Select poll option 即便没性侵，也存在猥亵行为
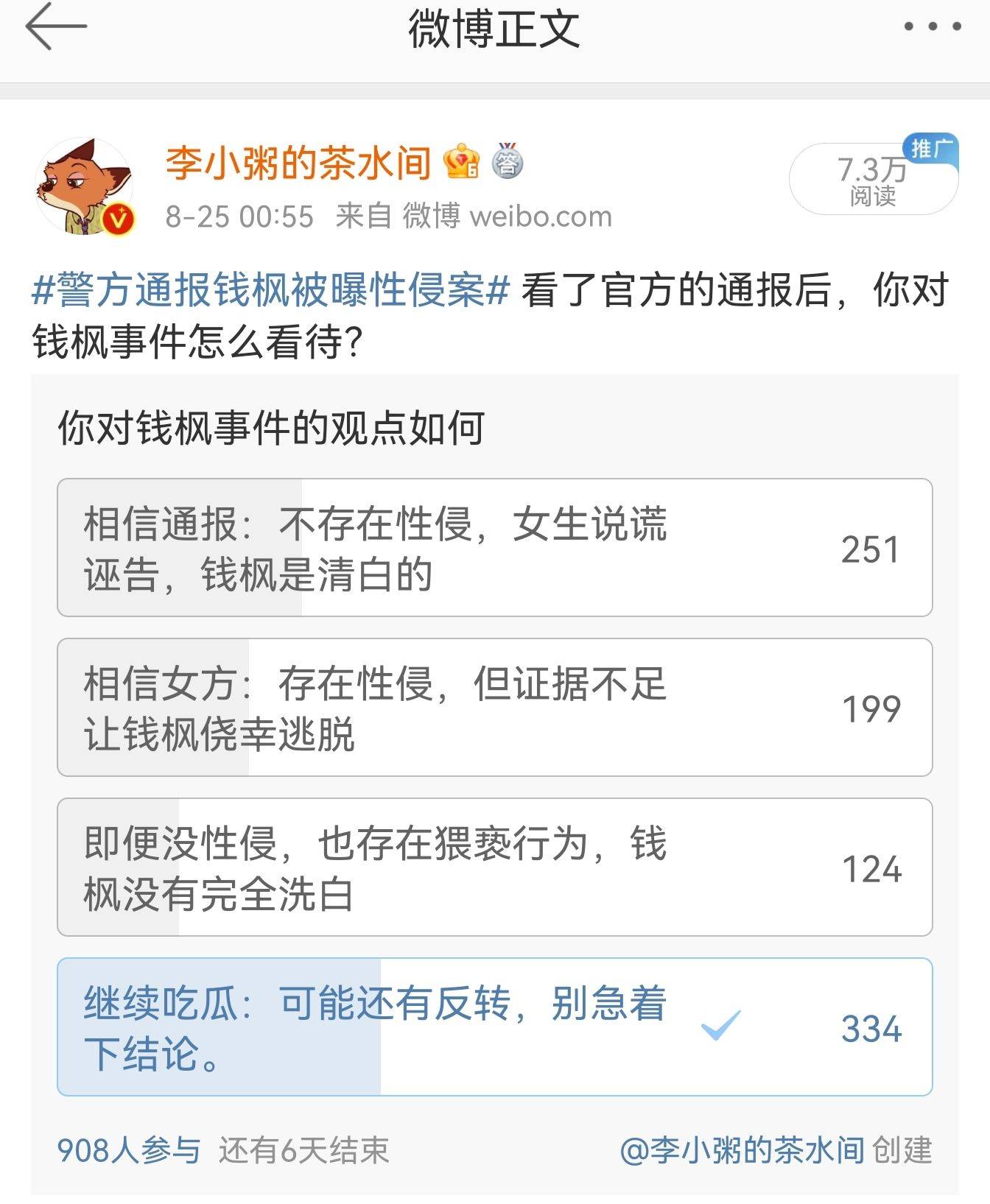The width and height of the screenshot is (990, 1204). (494, 867)
